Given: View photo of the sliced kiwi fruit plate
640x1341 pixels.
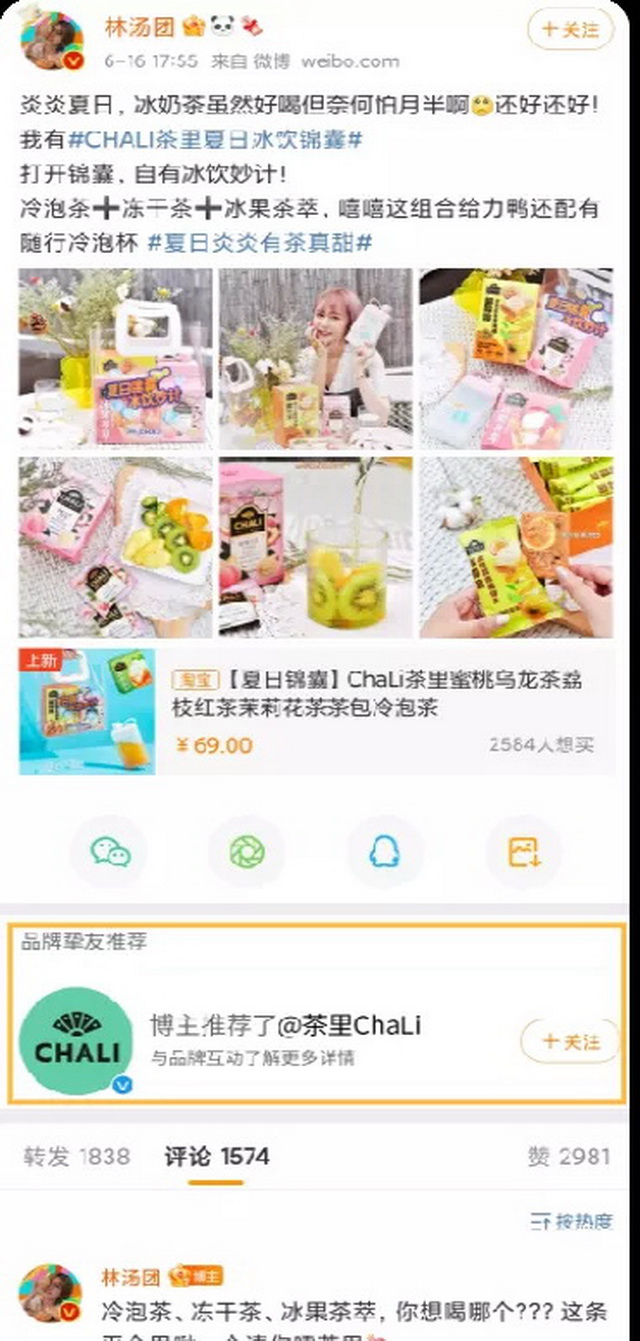Looking at the screenshot, I should [115, 547].
